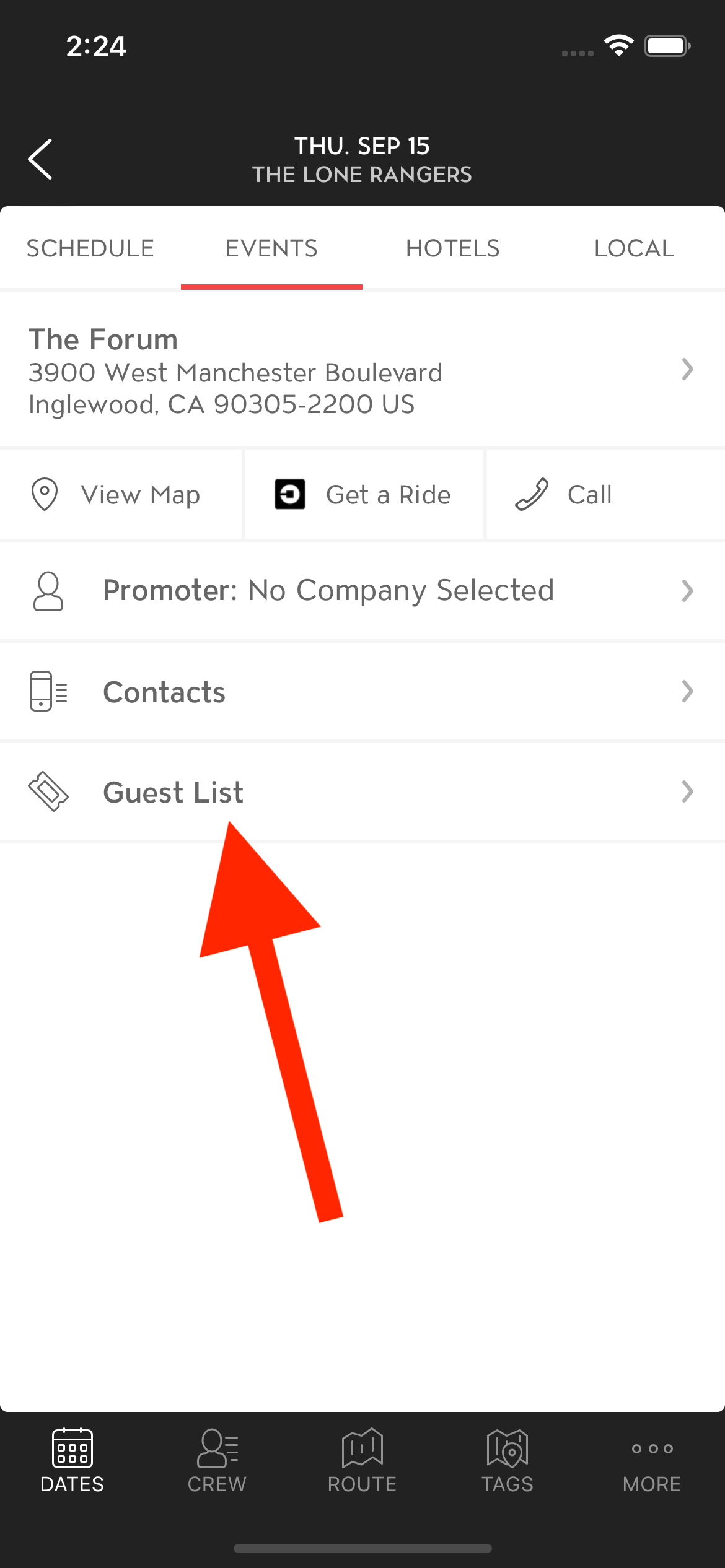Open the Hotels tab

click(x=453, y=248)
